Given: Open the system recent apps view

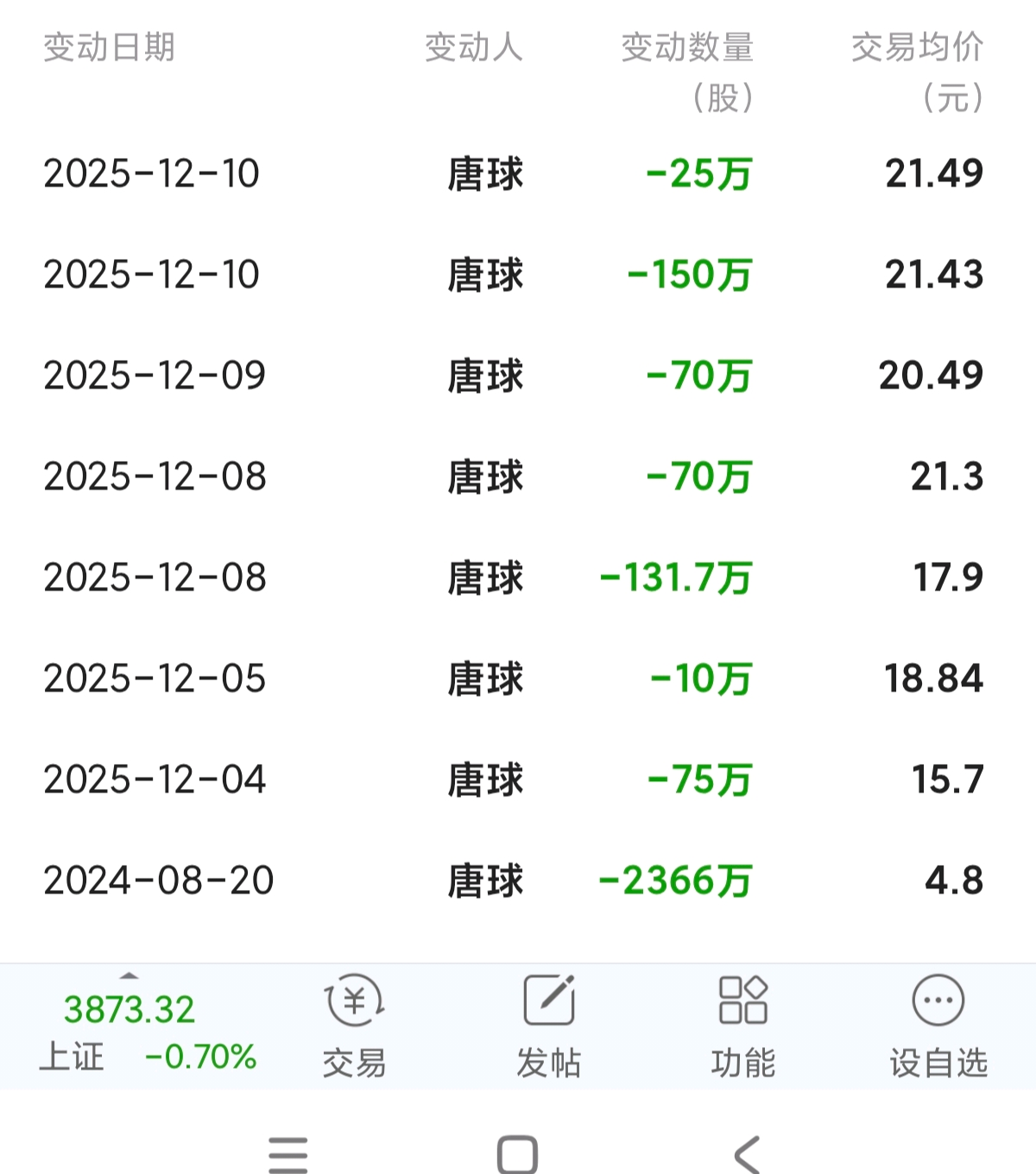Looking at the screenshot, I should (288, 1154).
